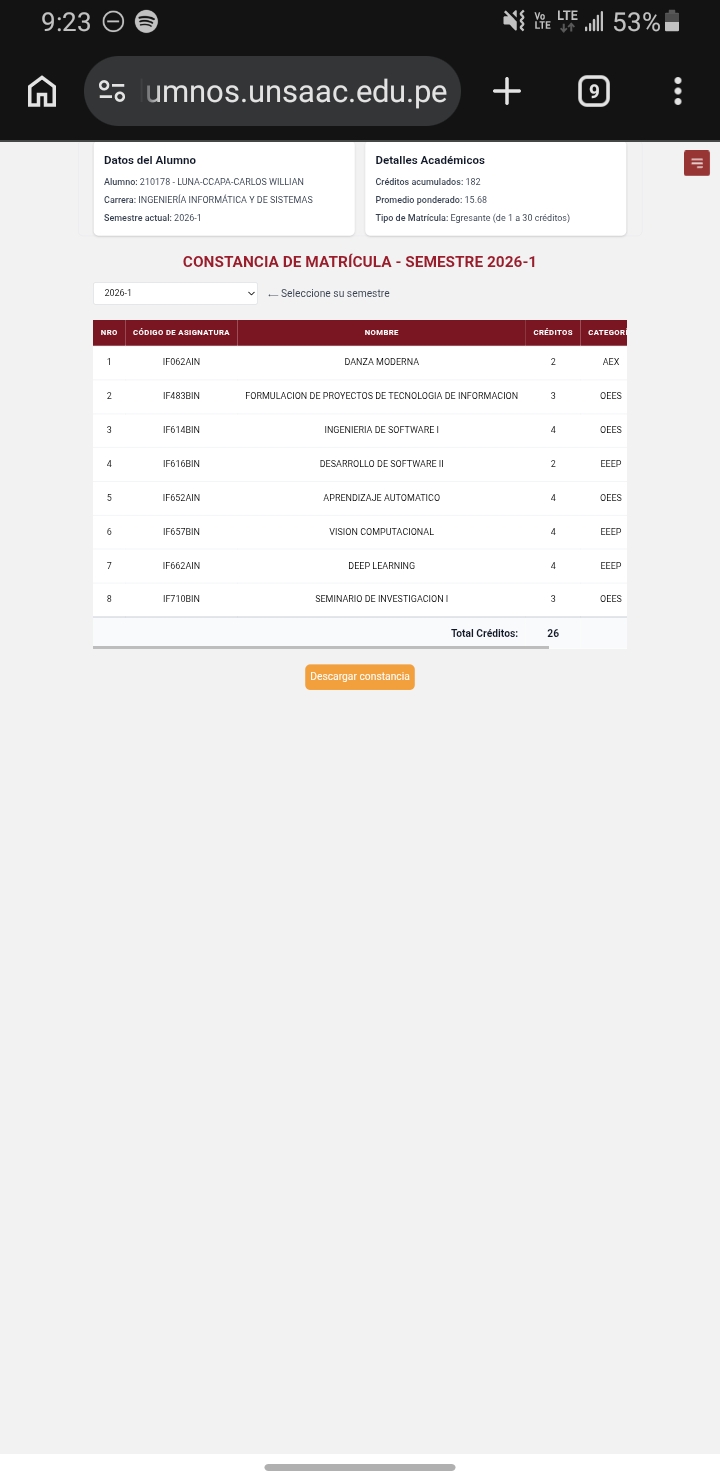Expand the 2026-1 semester dropdown
The width and height of the screenshot is (720, 1480).
click(x=176, y=293)
